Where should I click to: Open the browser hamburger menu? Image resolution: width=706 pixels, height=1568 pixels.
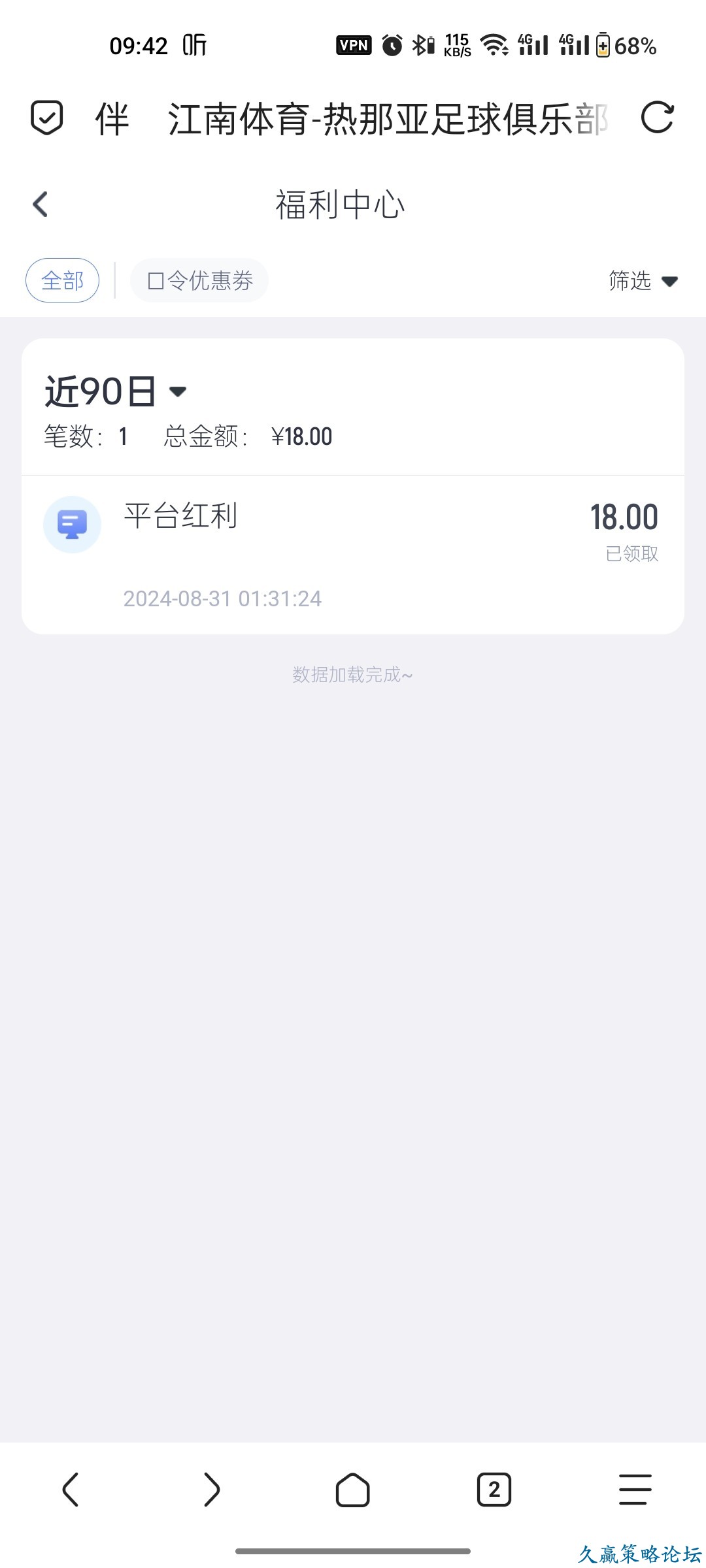tap(635, 1490)
